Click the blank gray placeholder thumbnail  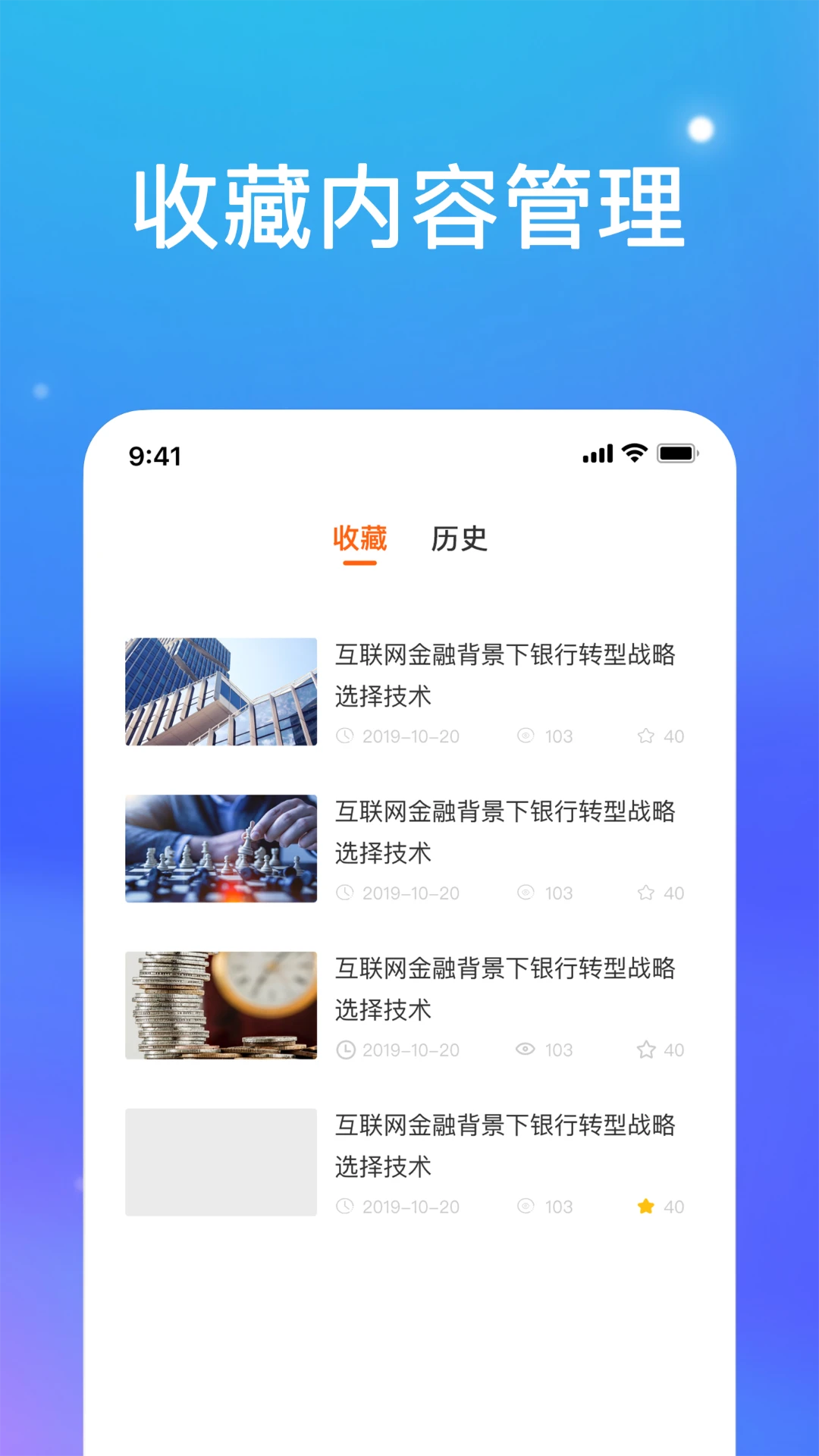pyautogui.click(x=221, y=1163)
